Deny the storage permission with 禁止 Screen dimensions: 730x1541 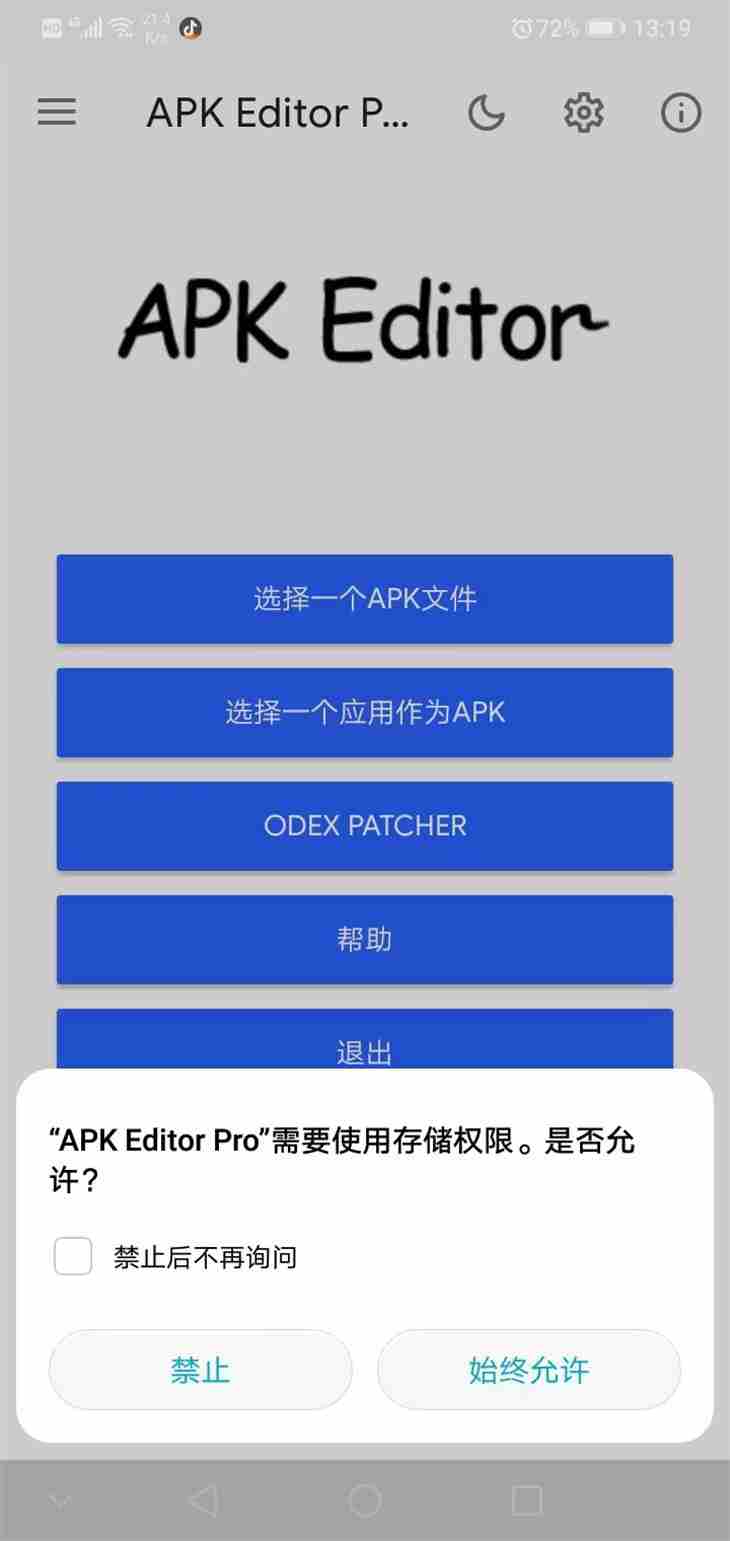200,1369
